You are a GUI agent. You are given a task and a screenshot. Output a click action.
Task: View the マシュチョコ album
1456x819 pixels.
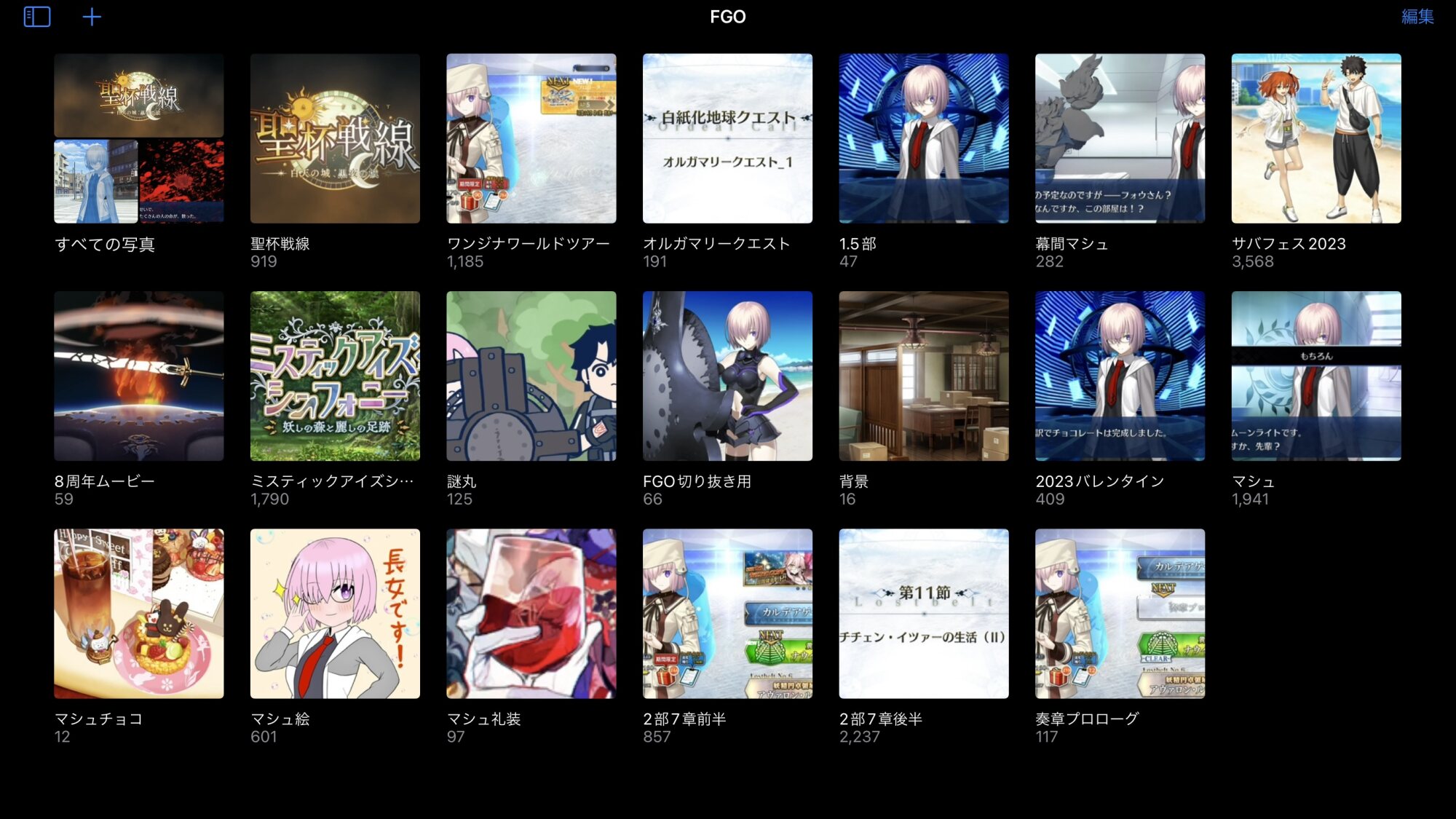138,614
